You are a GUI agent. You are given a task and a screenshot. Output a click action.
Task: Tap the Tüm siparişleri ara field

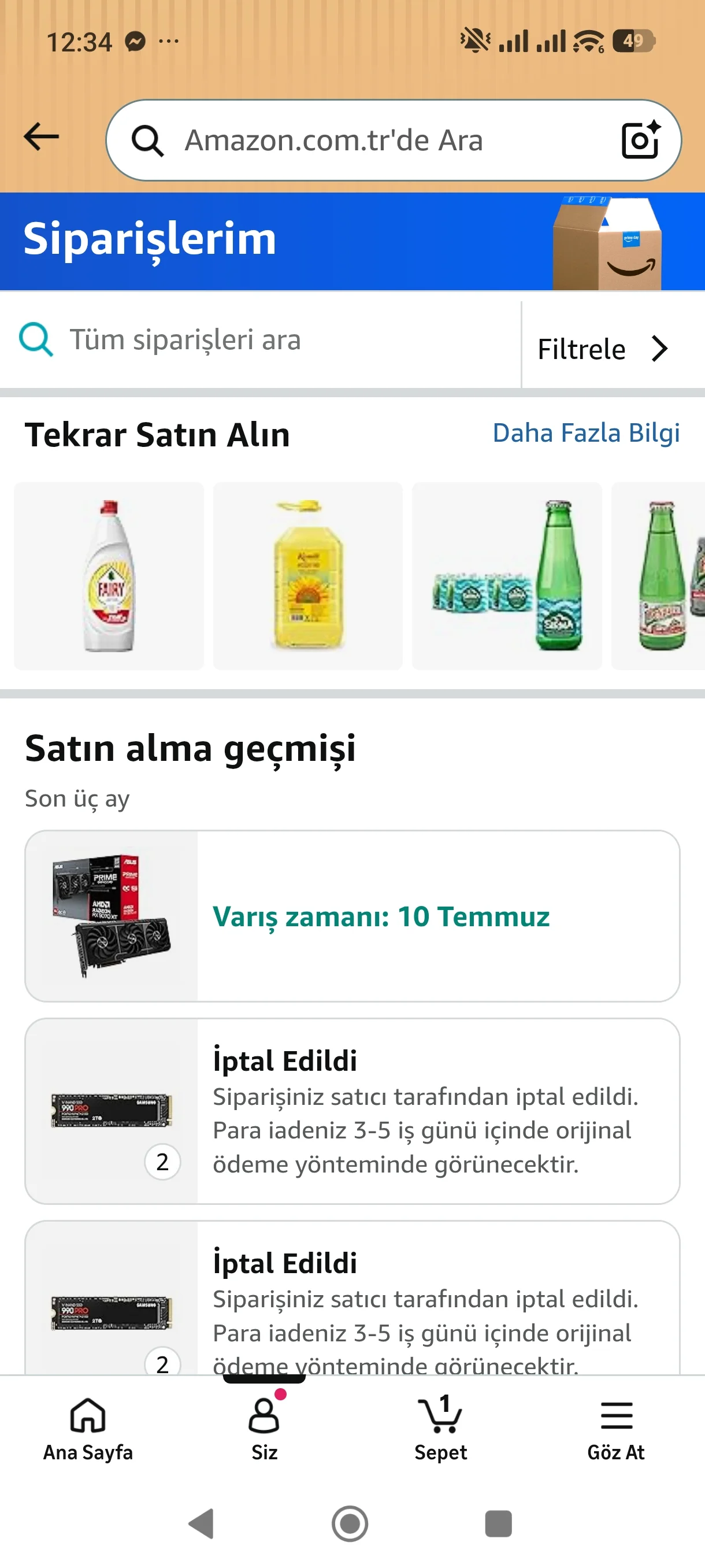click(x=261, y=339)
